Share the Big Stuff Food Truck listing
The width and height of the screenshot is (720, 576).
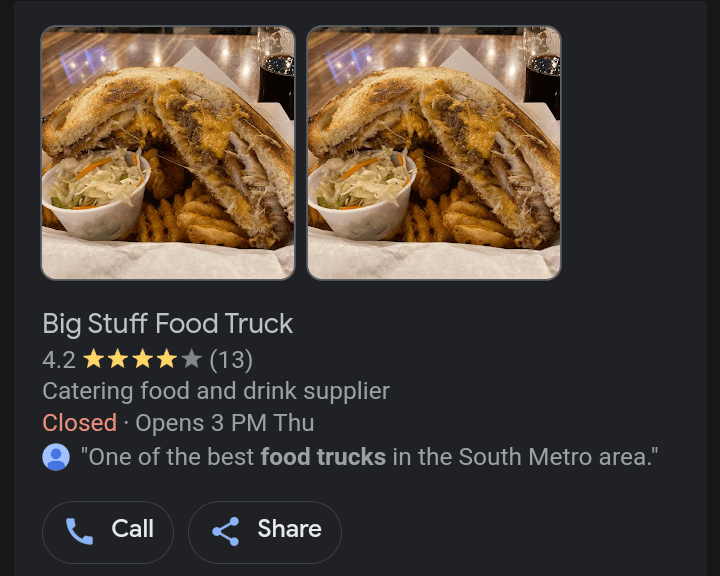pyautogui.click(x=265, y=531)
